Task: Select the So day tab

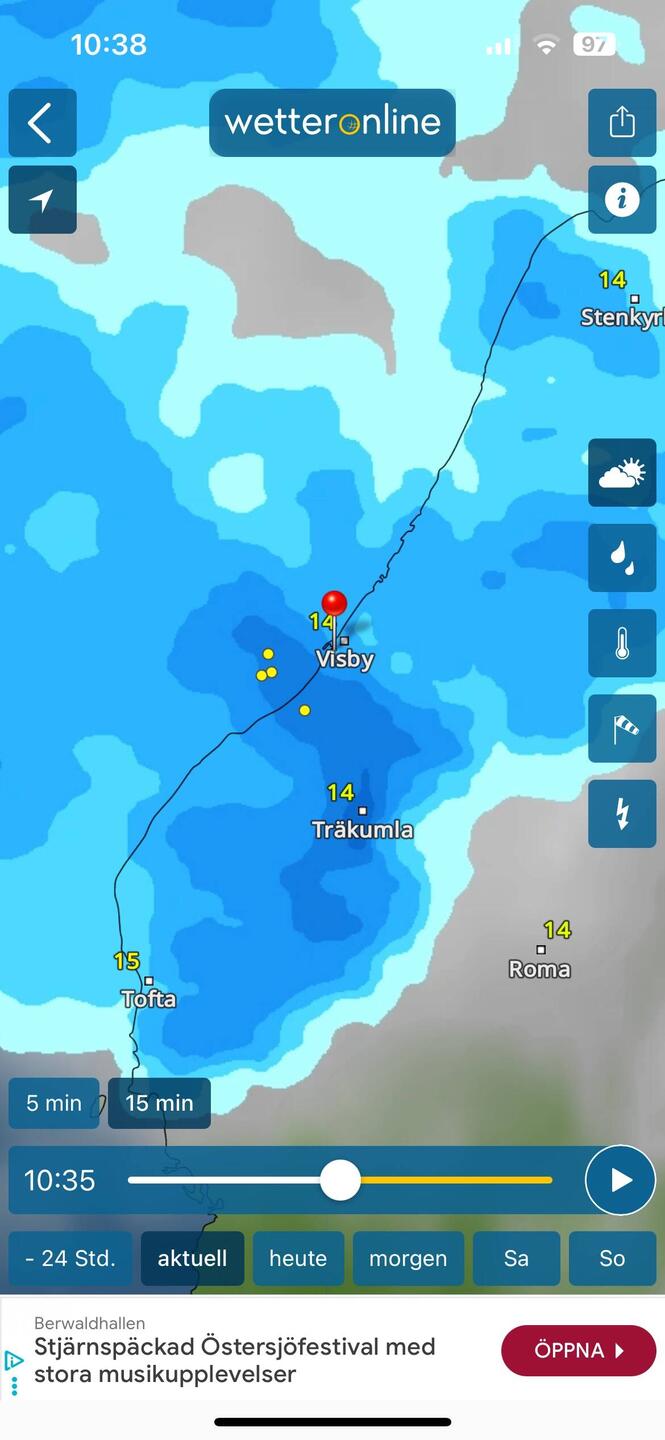Action: 612,1258
